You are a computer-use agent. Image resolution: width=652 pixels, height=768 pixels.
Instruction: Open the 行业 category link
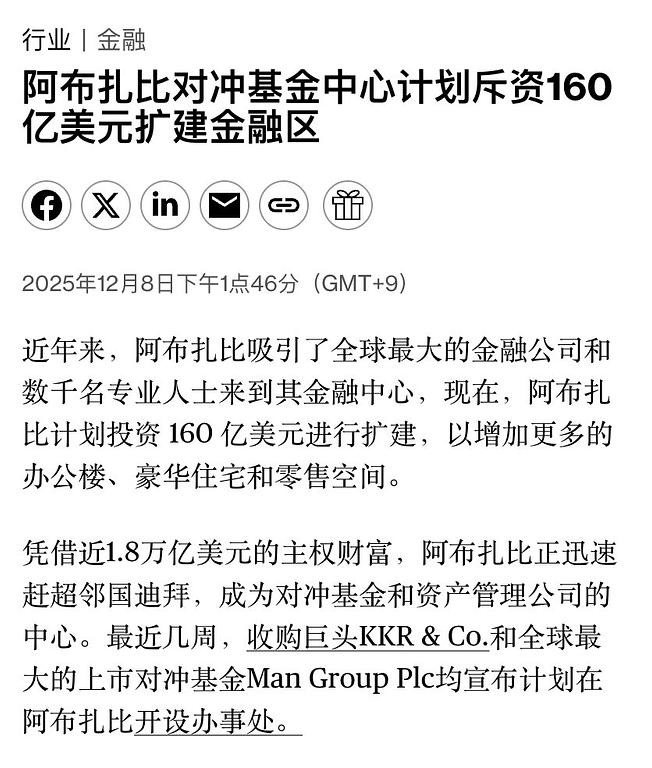46,40
